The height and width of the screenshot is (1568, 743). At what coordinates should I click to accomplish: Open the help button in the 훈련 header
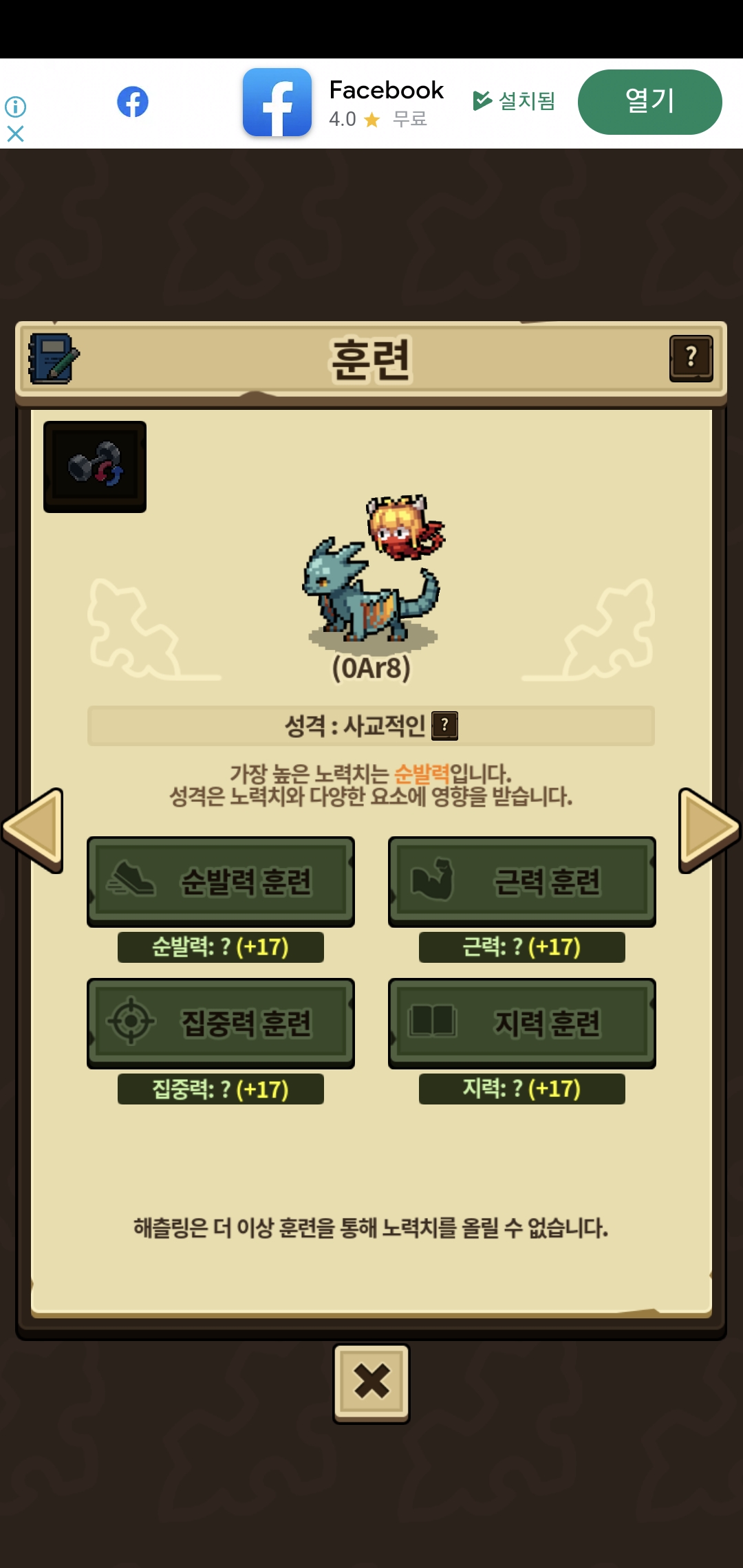click(691, 358)
